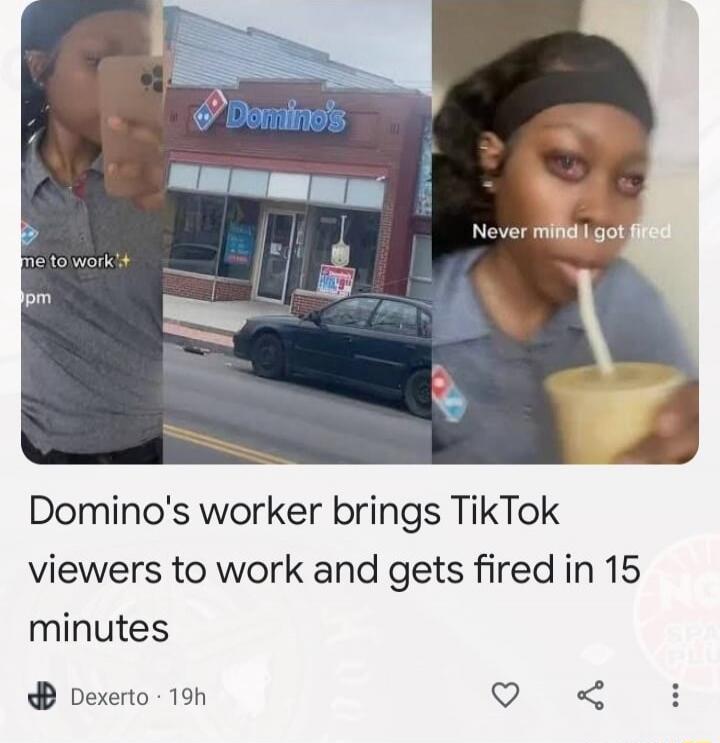This screenshot has width=720, height=743.
Task: Share the Dexerto article
Action: coord(591,695)
